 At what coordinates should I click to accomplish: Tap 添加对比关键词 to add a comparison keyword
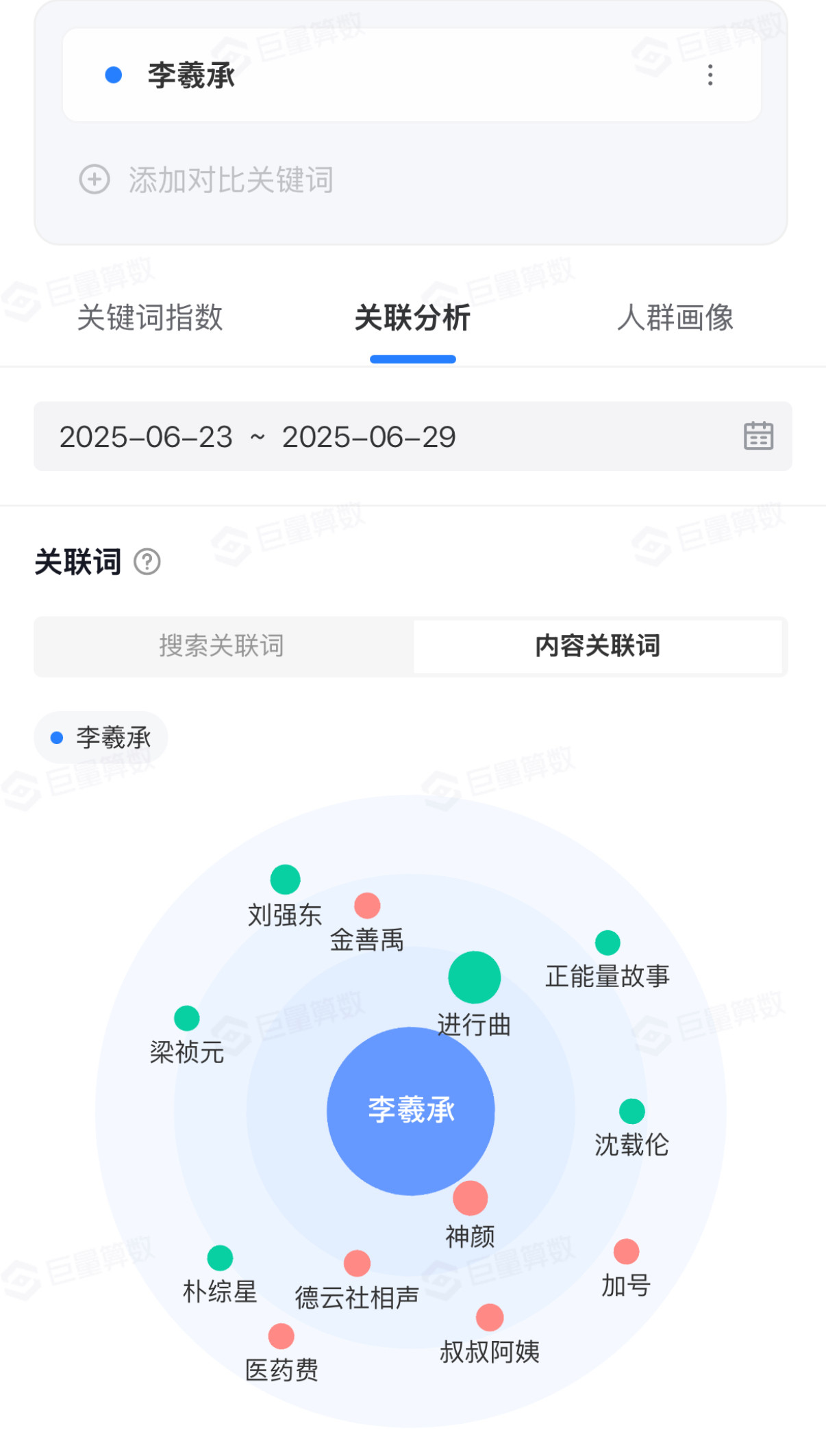[207, 180]
